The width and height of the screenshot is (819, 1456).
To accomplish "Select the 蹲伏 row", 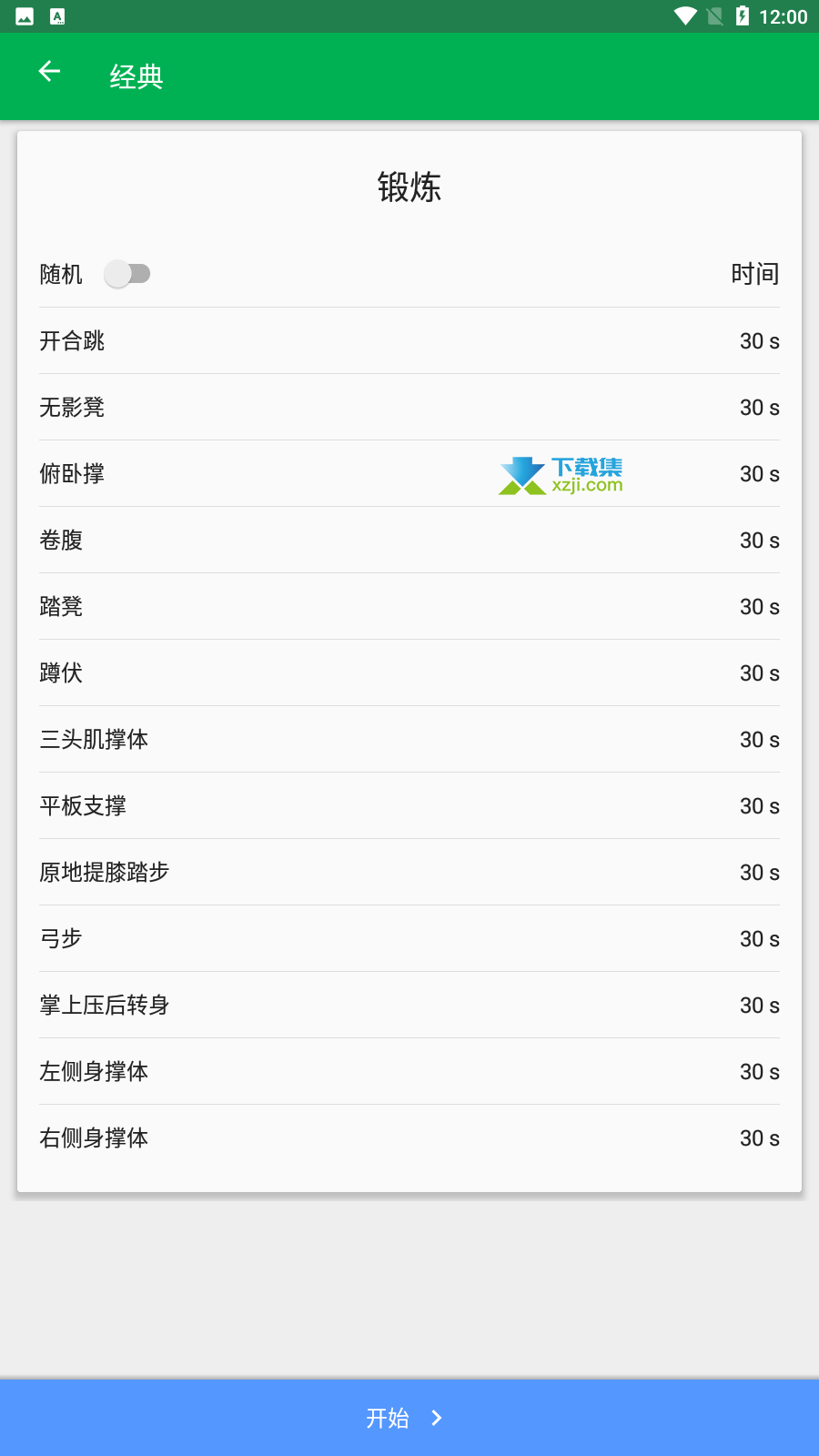I will 409,673.
